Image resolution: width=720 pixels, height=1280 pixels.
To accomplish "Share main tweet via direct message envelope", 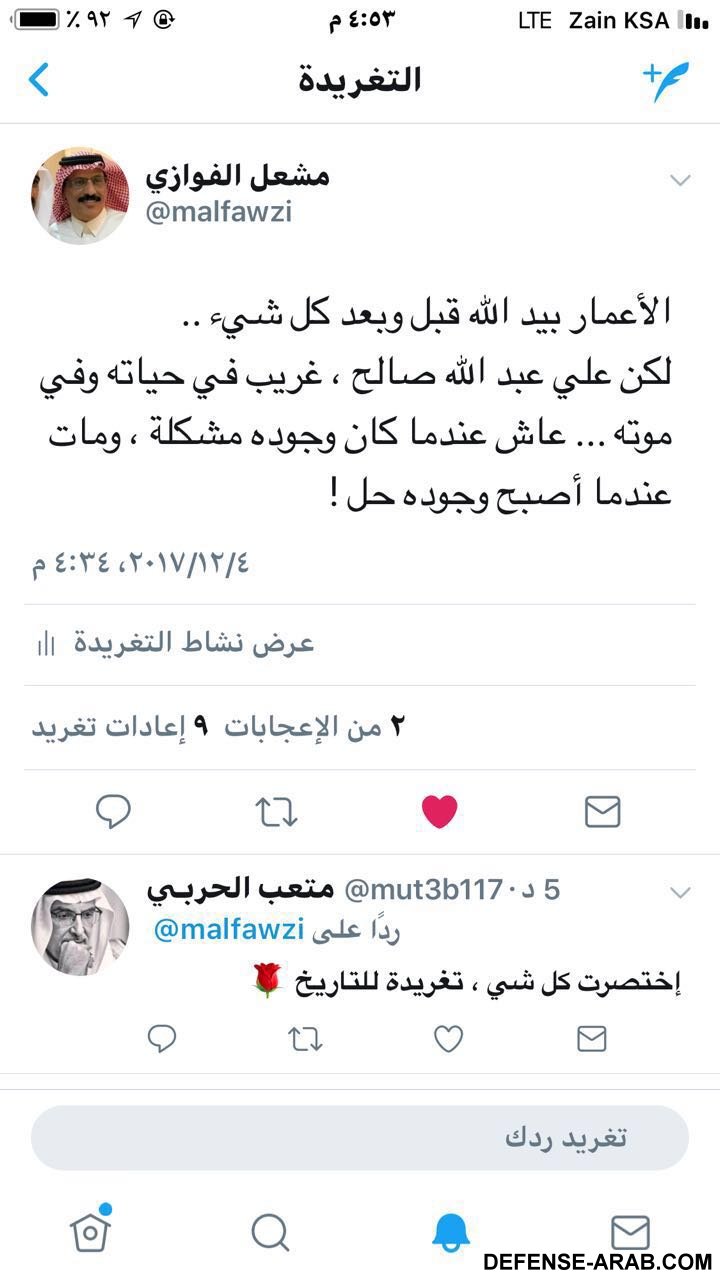I will [602, 812].
